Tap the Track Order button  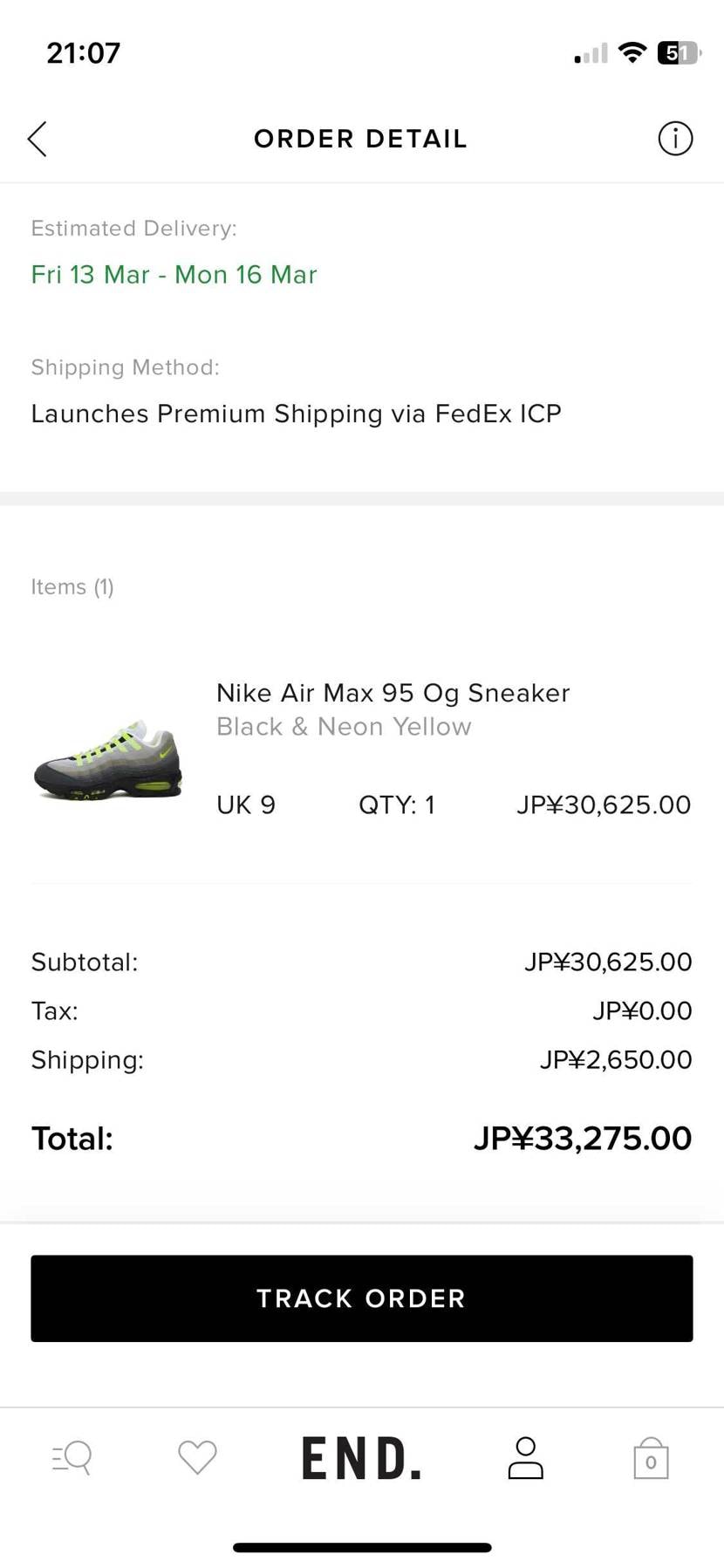(x=361, y=1298)
